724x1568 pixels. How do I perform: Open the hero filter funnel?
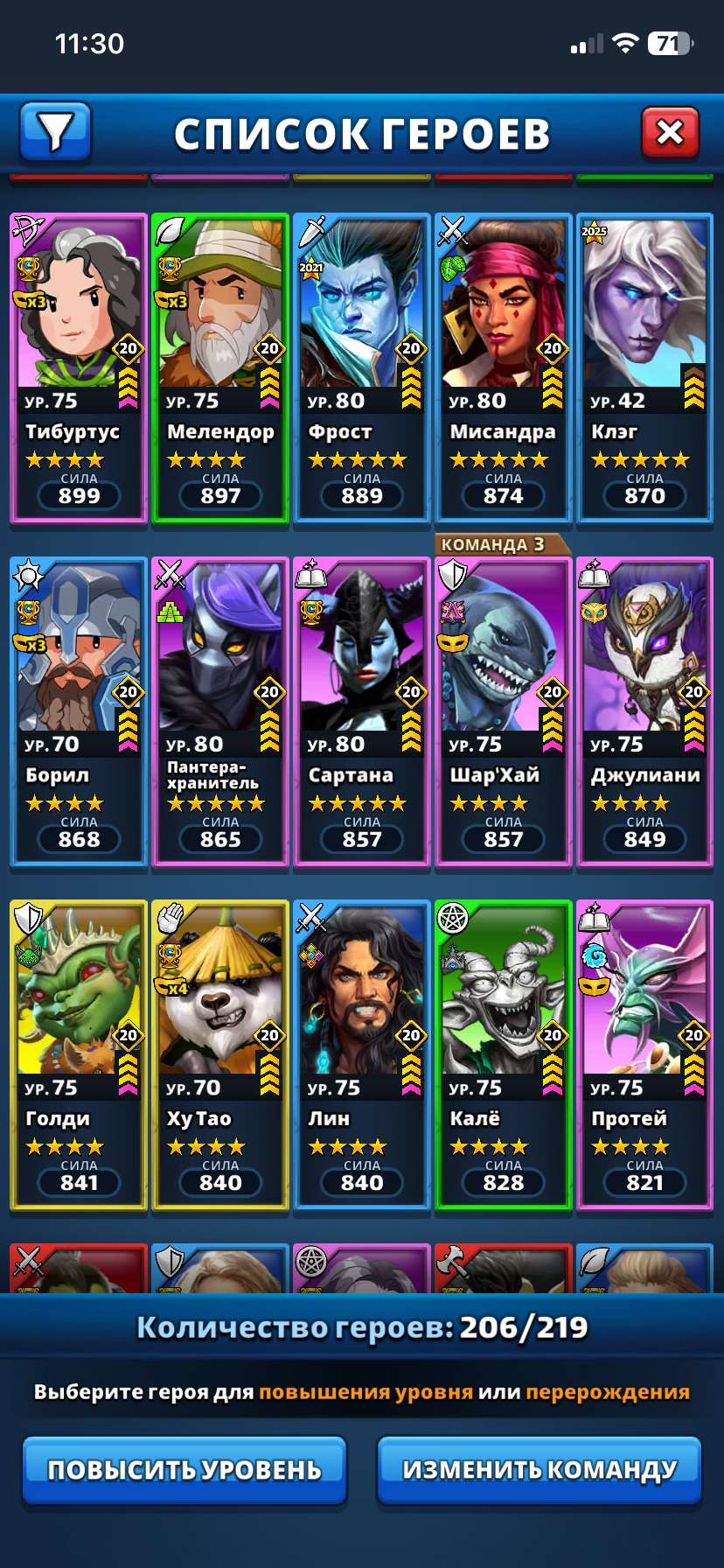[x=55, y=132]
